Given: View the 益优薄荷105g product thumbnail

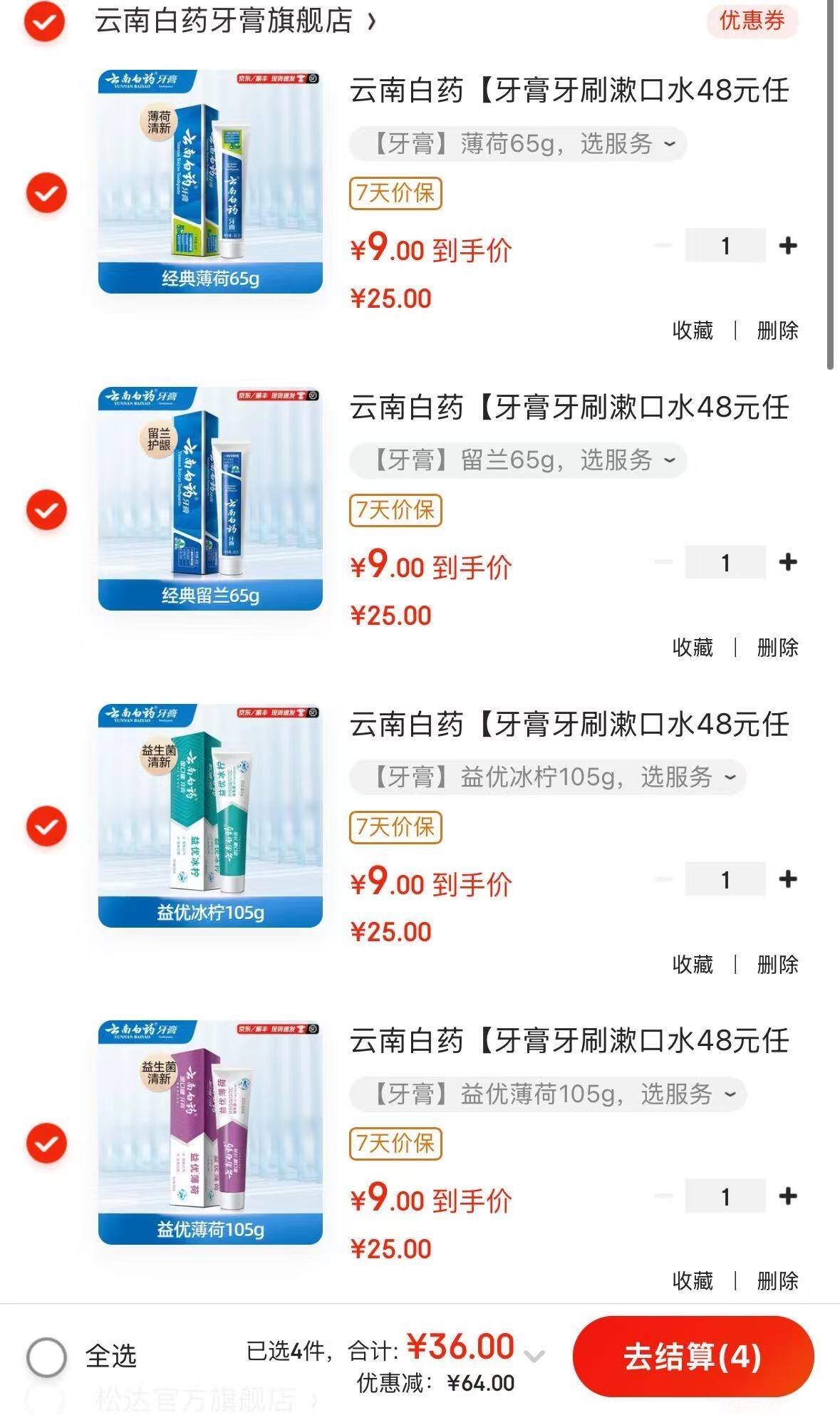Looking at the screenshot, I should click(x=210, y=1132).
